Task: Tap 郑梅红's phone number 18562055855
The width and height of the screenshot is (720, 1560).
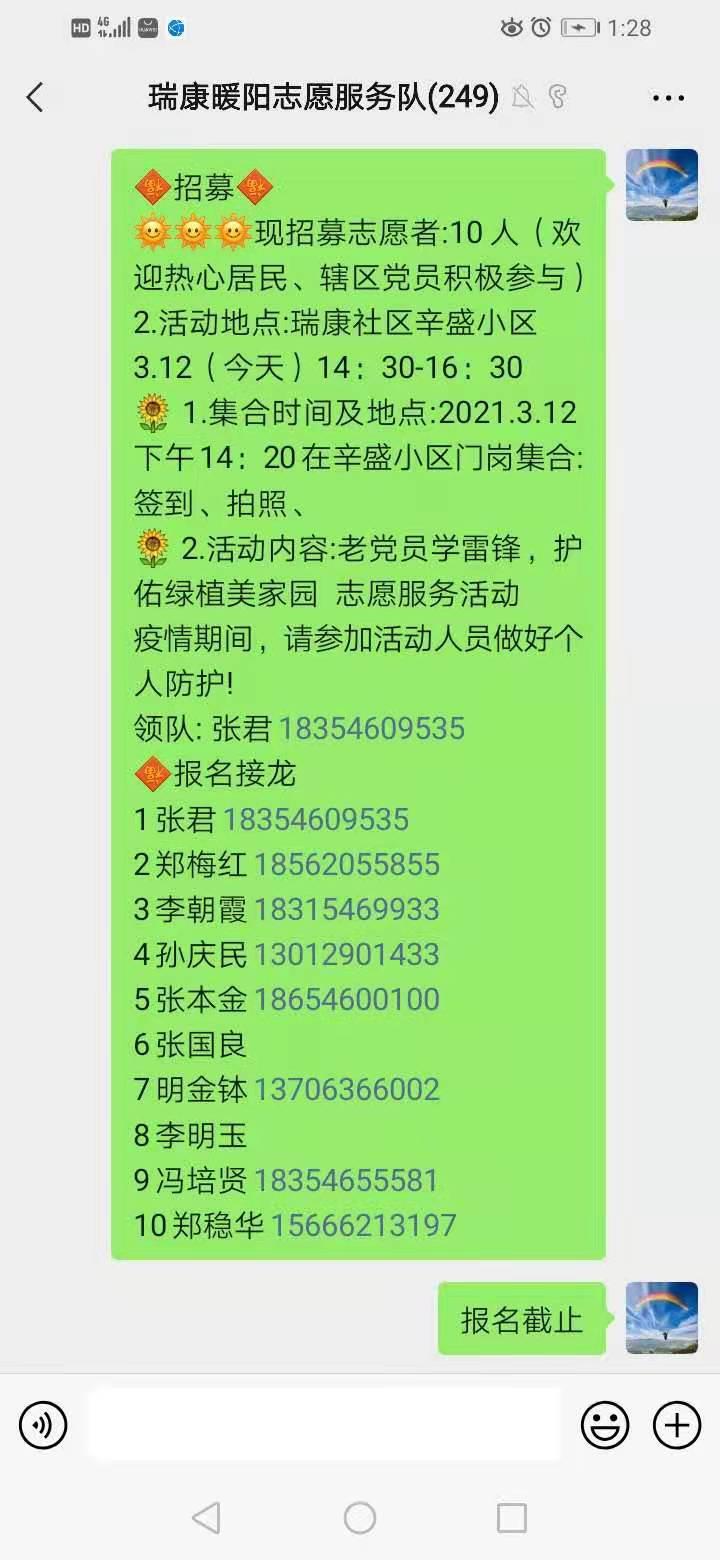Action: click(347, 864)
